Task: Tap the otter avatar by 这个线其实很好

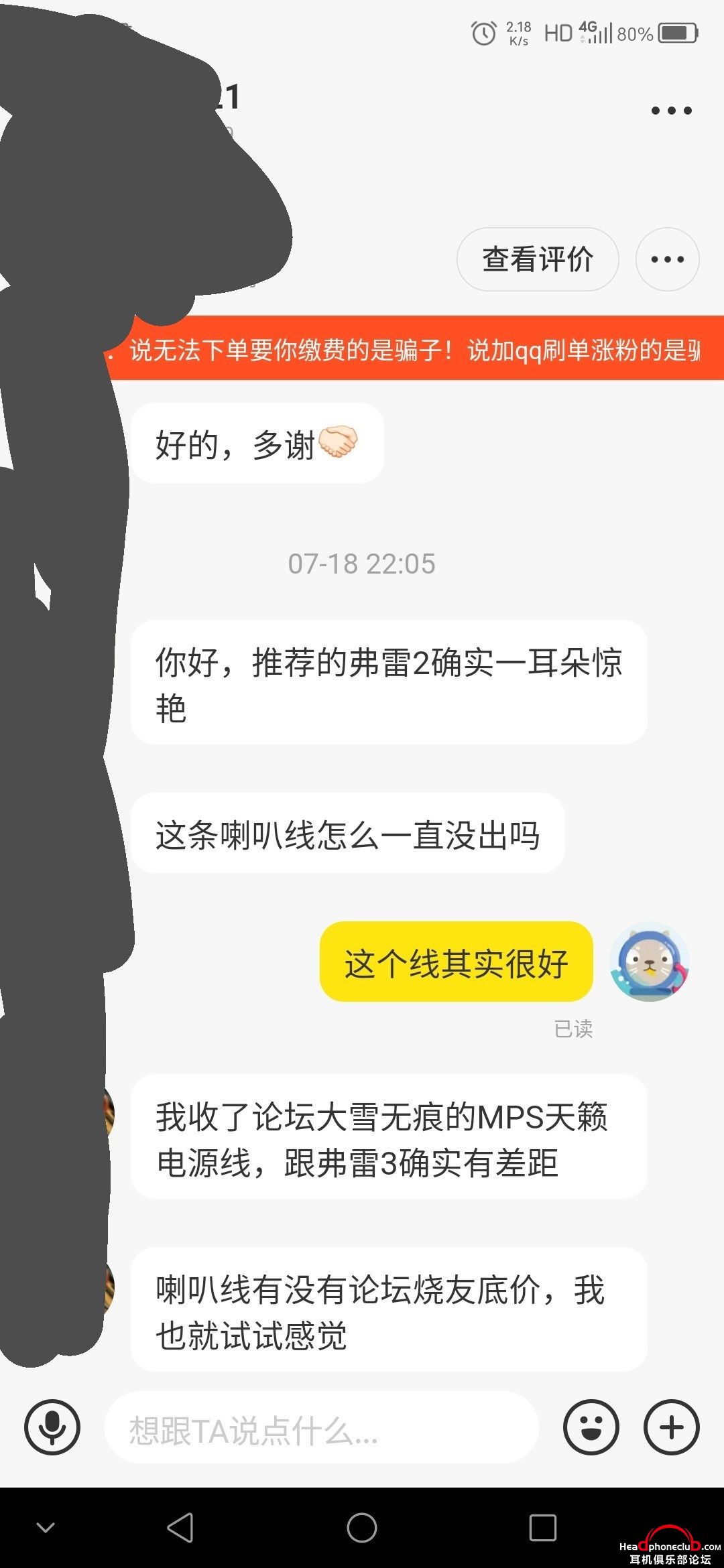Action: point(649,962)
